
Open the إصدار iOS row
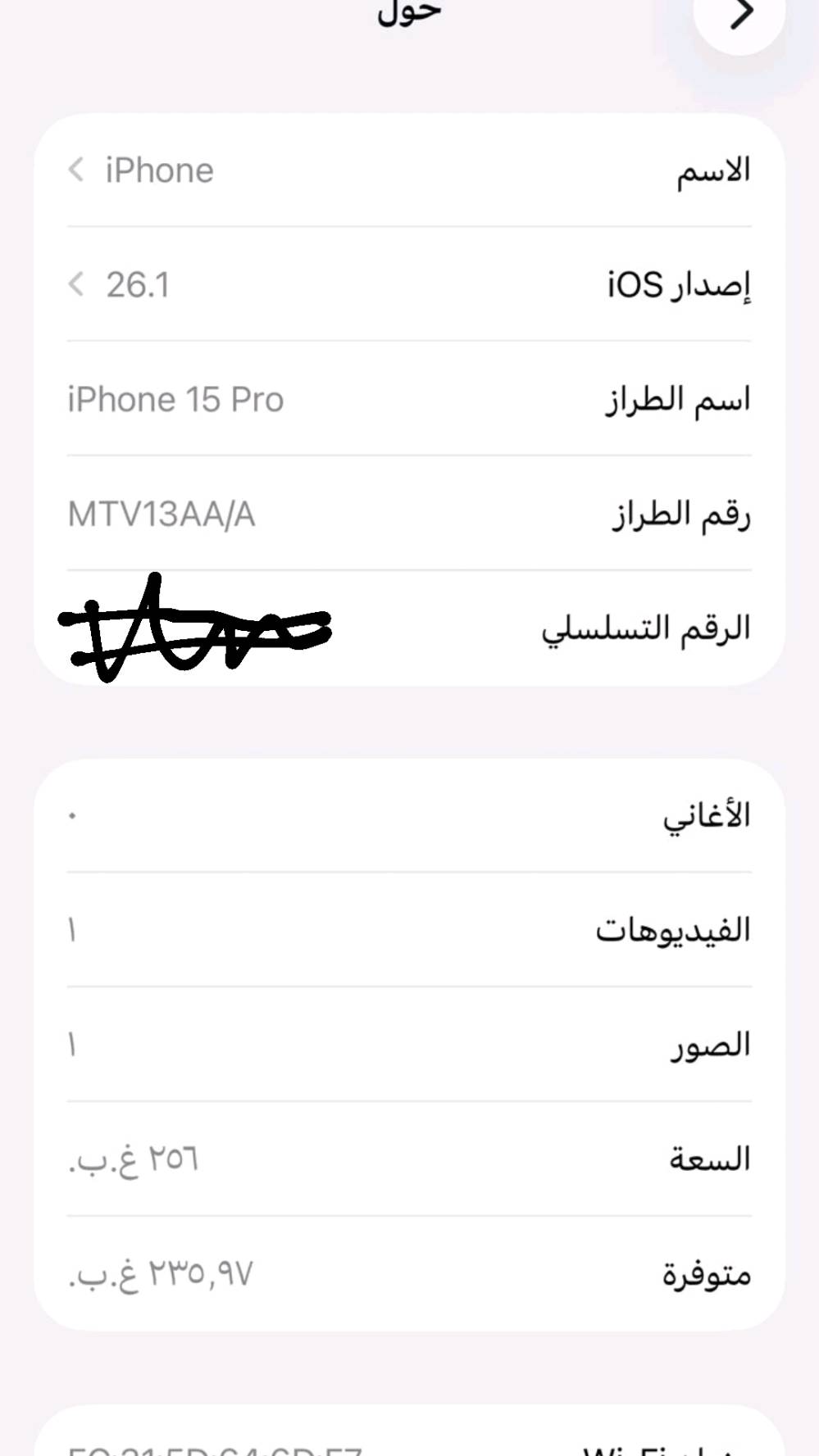click(x=410, y=285)
